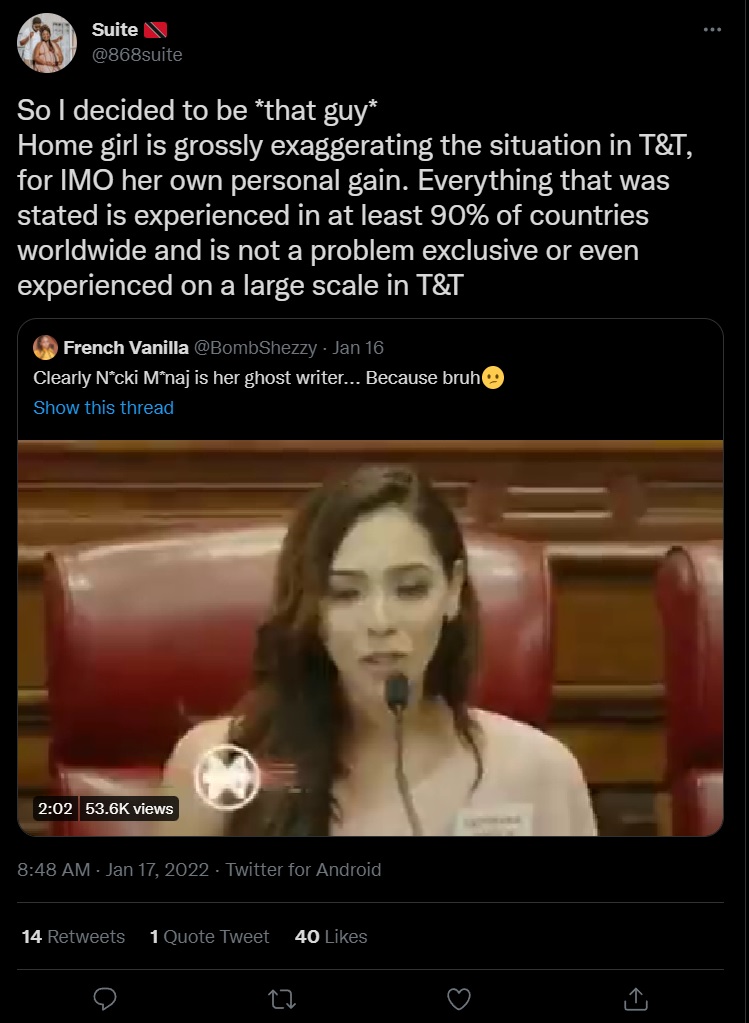The height and width of the screenshot is (1023, 749).
Task: Open Suite's profile avatar
Action: 47,43
